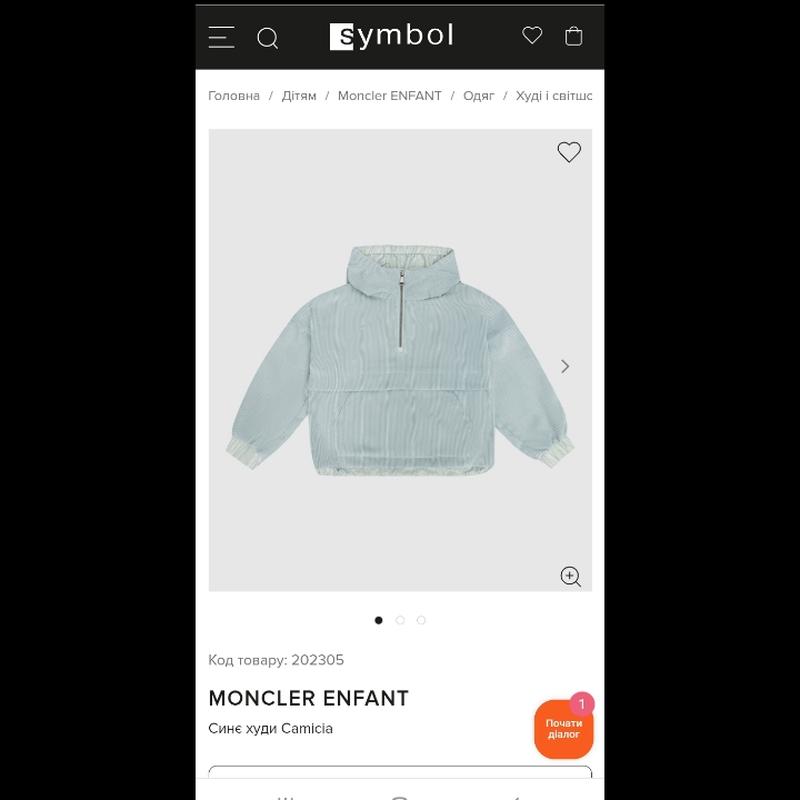The width and height of the screenshot is (800, 800).
Task: Open the Moncler ENFANT breadcrumb
Action: click(x=389, y=96)
